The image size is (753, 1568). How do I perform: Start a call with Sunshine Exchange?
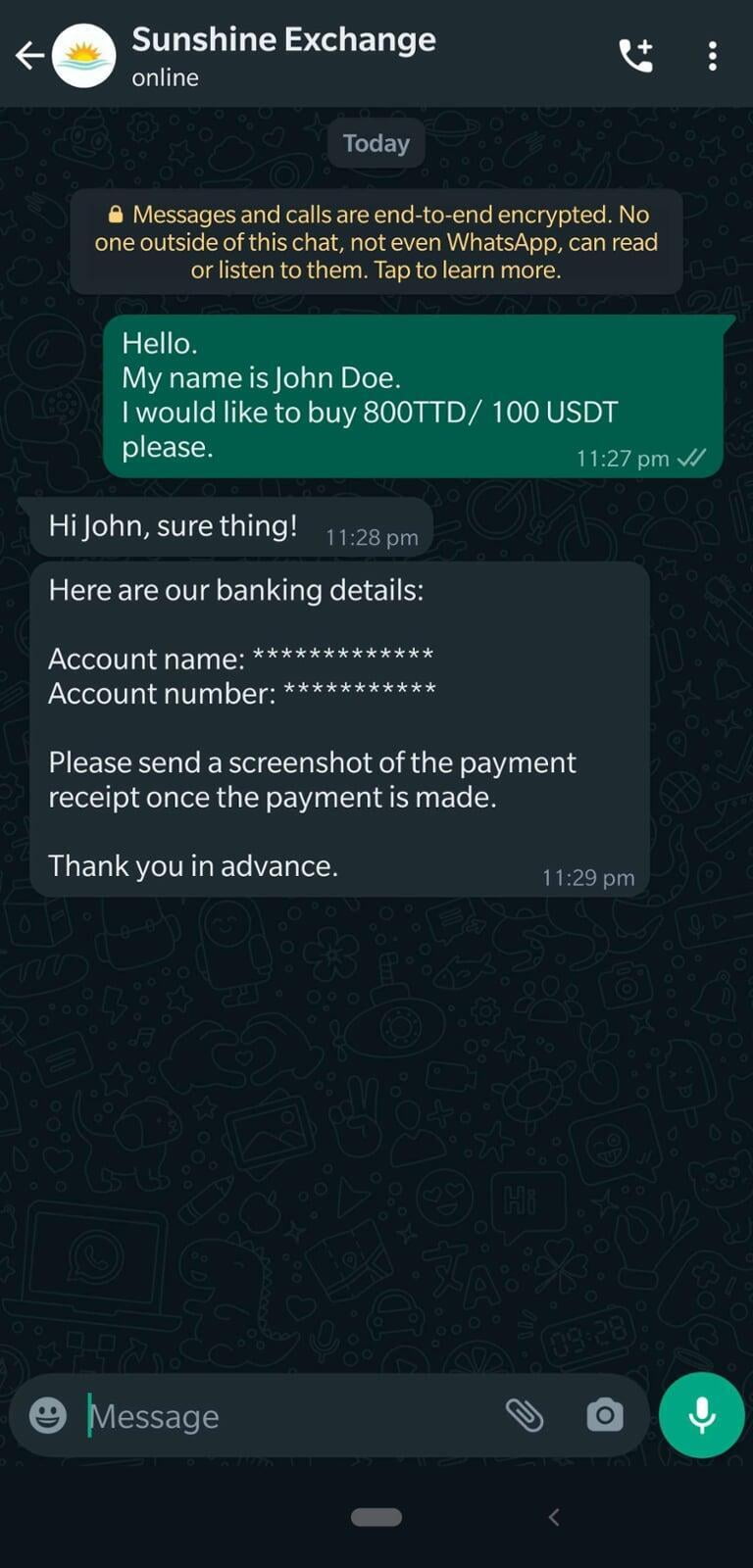(x=636, y=56)
